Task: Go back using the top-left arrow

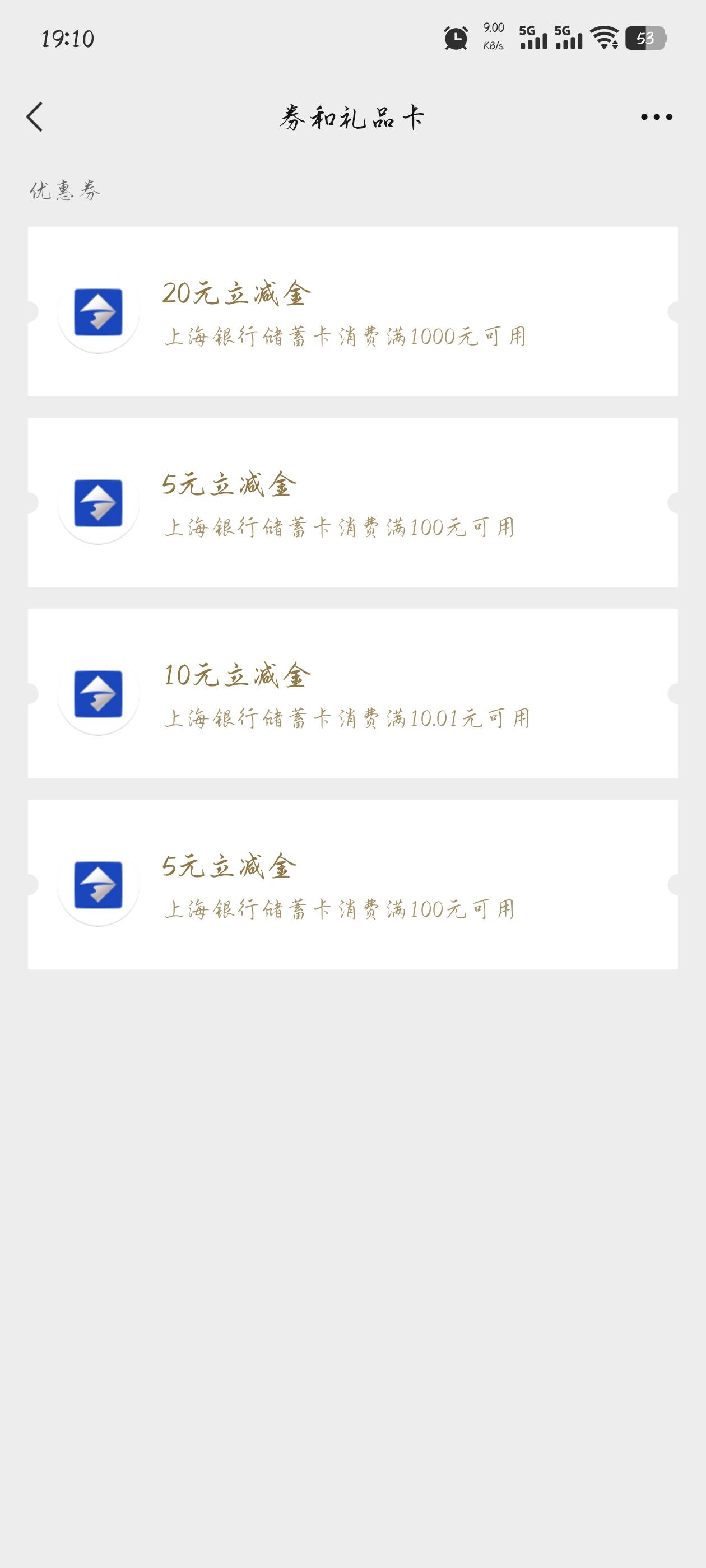Action: click(35, 117)
